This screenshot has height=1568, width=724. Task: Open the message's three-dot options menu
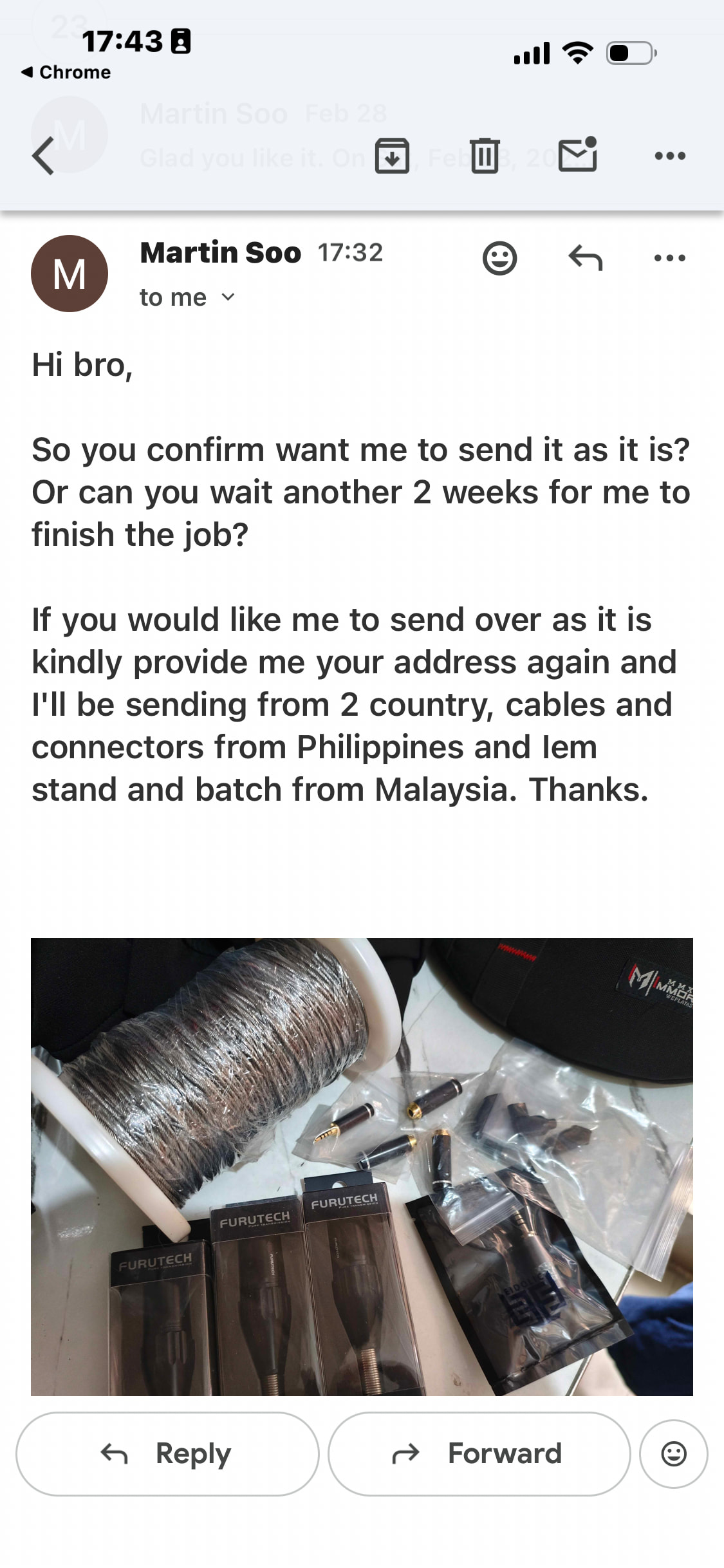[x=669, y=259]
